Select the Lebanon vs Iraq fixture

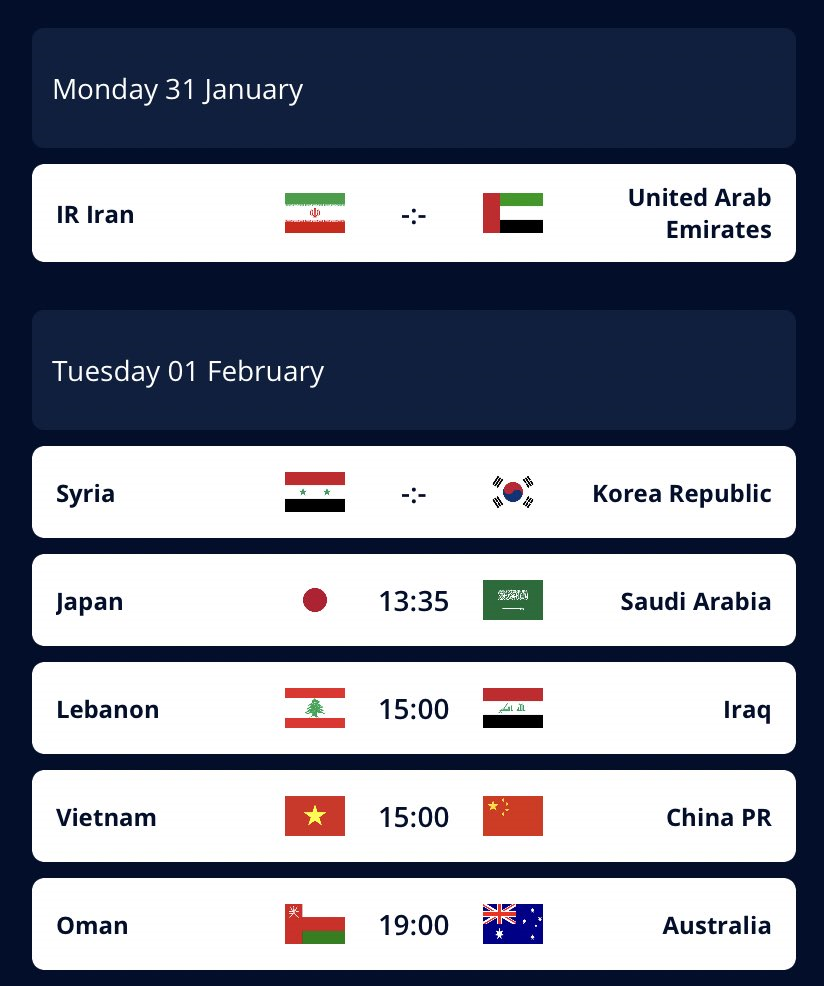(413, 708)
